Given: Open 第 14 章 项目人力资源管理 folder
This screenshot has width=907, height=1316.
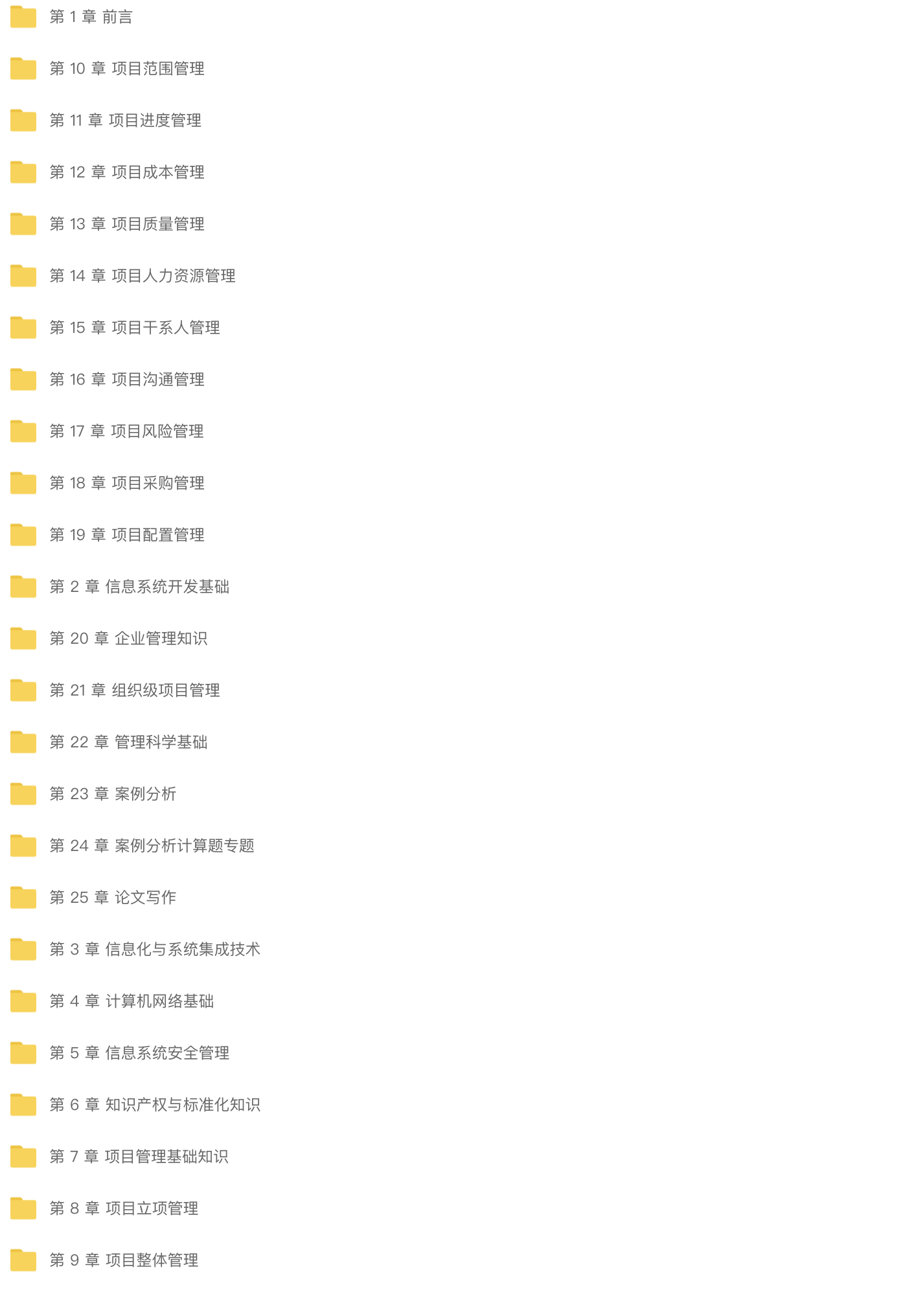Looking at the screenshot, I should point(142,276).
